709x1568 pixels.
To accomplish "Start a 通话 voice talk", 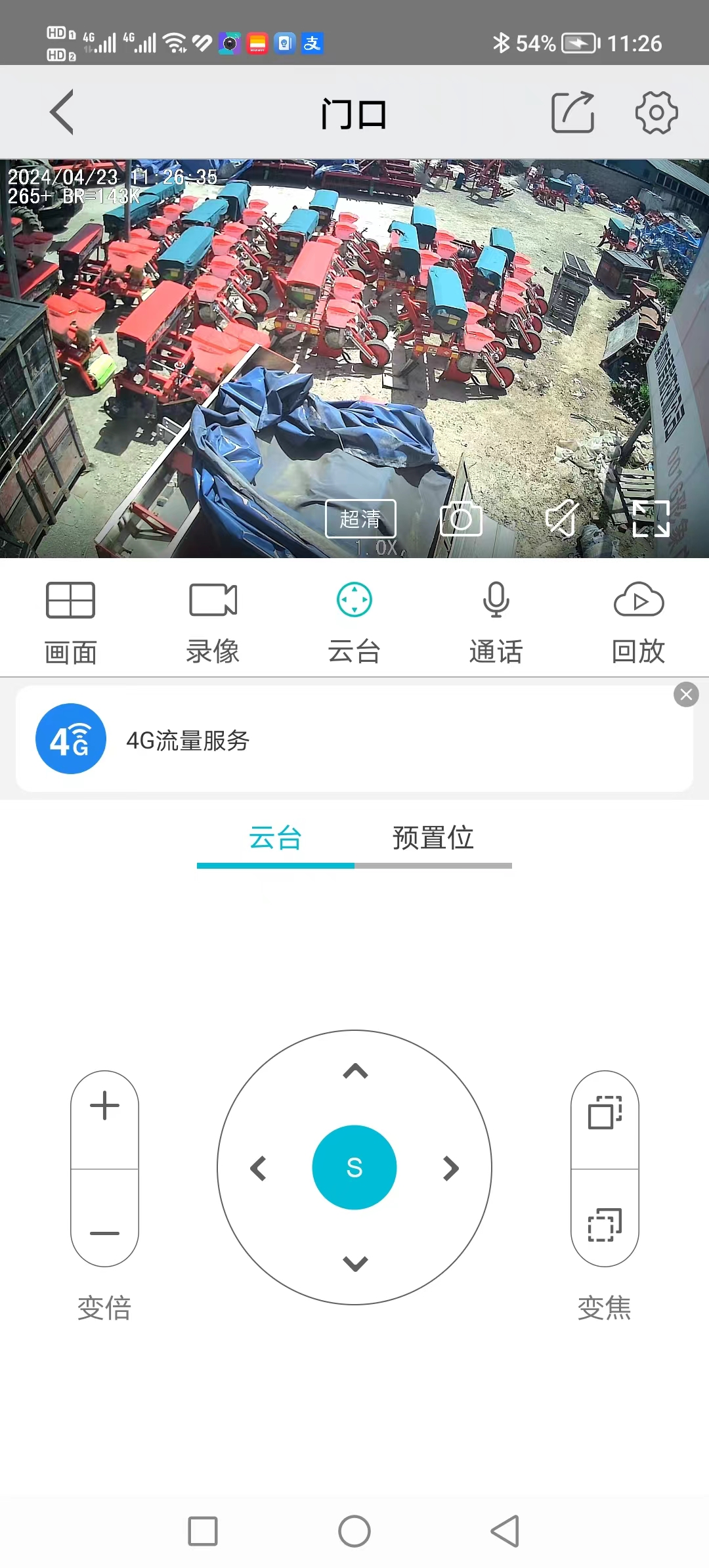I will click(496, 621).
